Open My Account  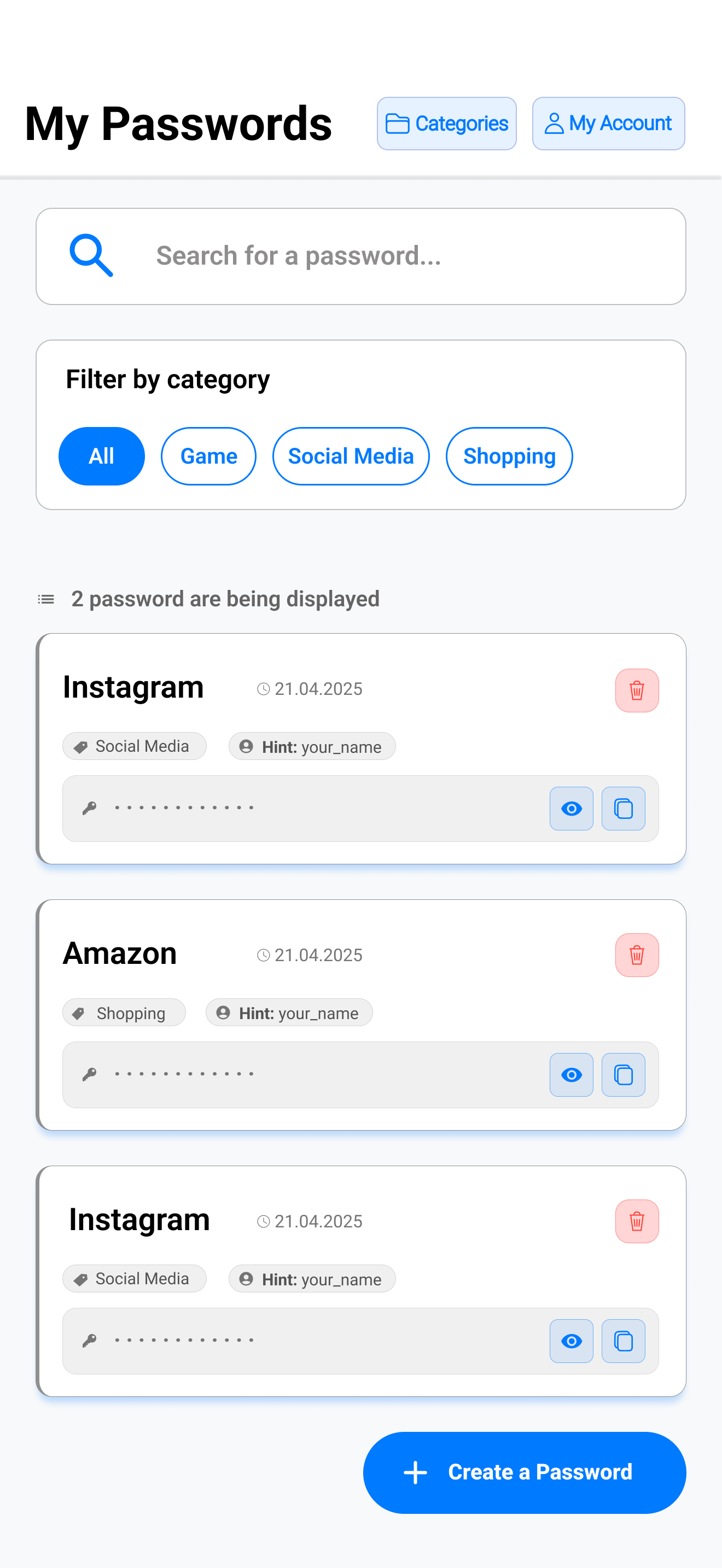(x=608, y=124)
